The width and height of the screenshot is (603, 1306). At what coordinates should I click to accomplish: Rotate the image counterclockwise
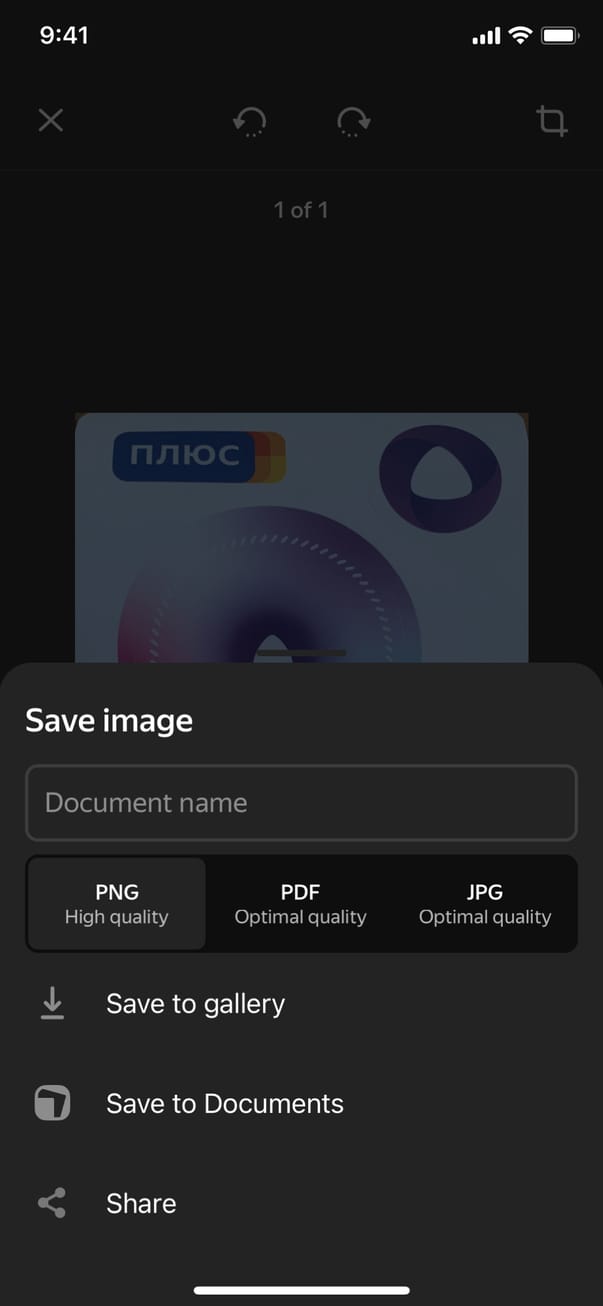(249, 122)
